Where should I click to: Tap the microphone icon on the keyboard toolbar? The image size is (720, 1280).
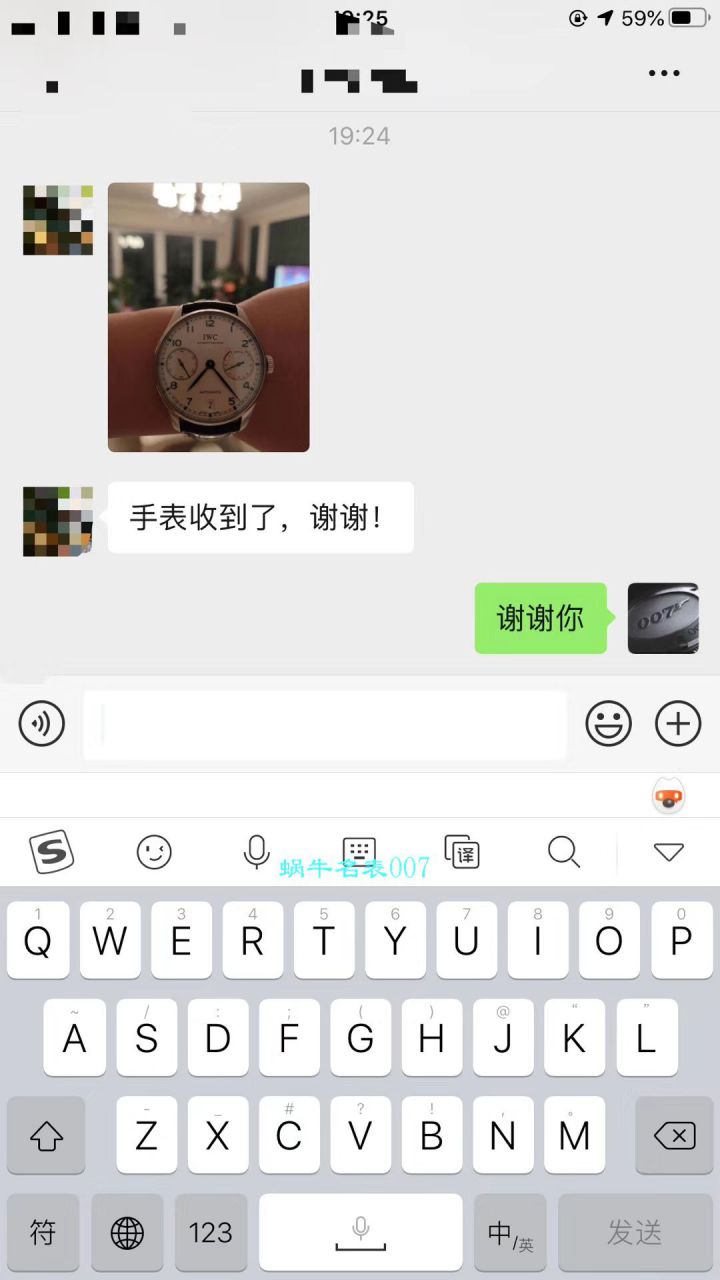coord(256,852)
